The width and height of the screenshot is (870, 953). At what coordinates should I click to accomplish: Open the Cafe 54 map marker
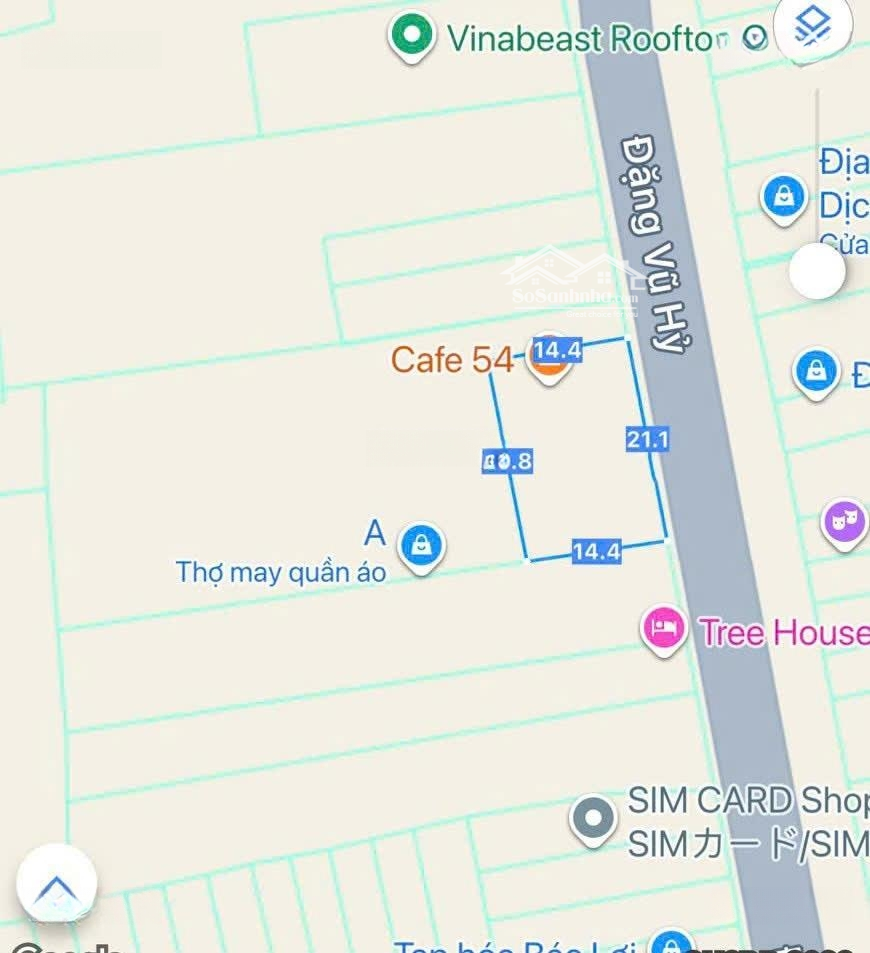(548, 362)
